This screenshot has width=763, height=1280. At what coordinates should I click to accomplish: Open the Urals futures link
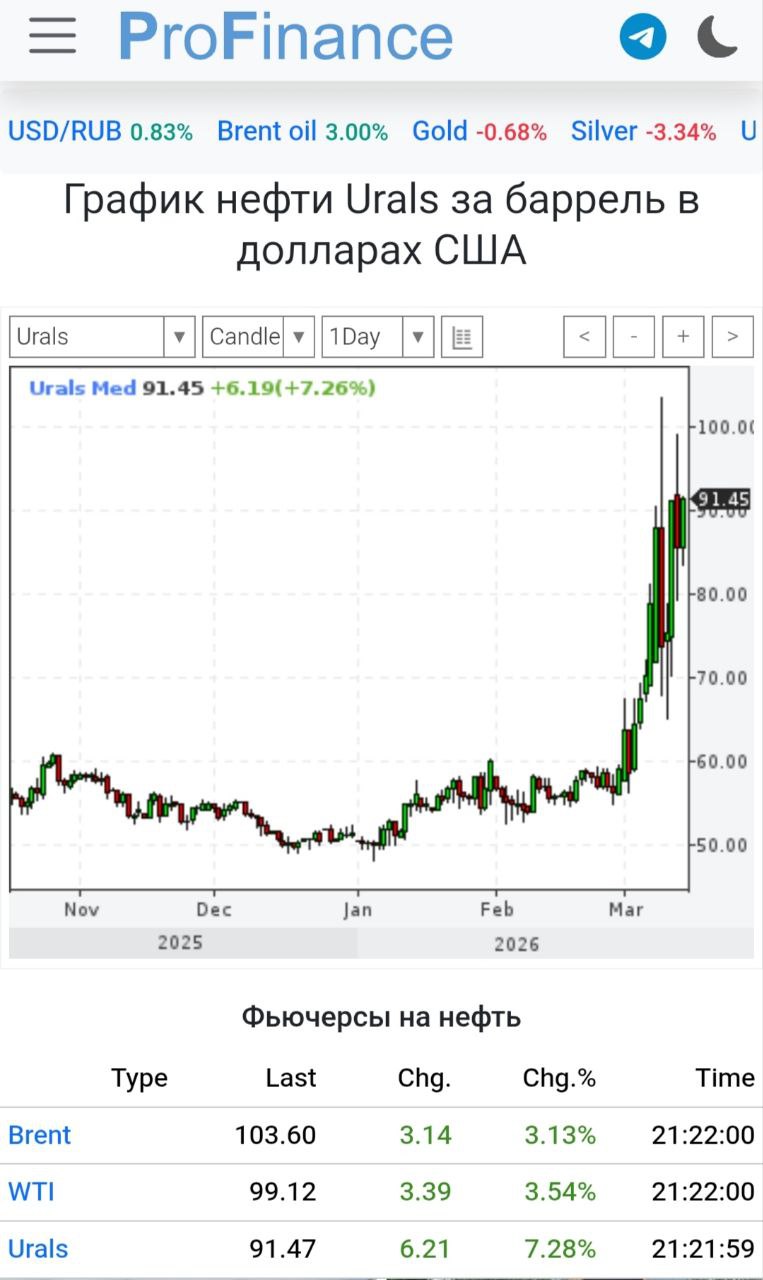click(x=38, y=1249)
